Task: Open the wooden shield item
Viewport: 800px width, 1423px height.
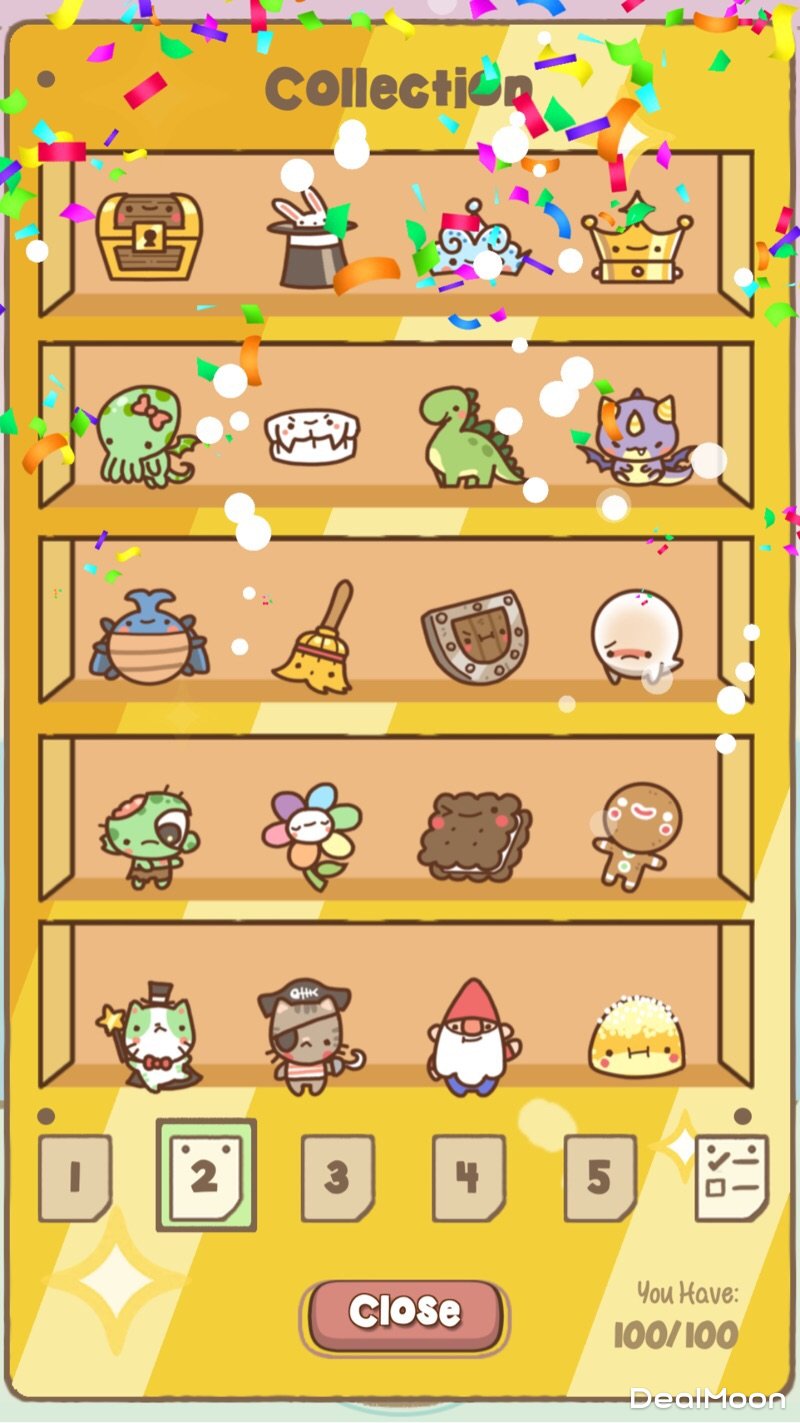Action: pos(475,637)
